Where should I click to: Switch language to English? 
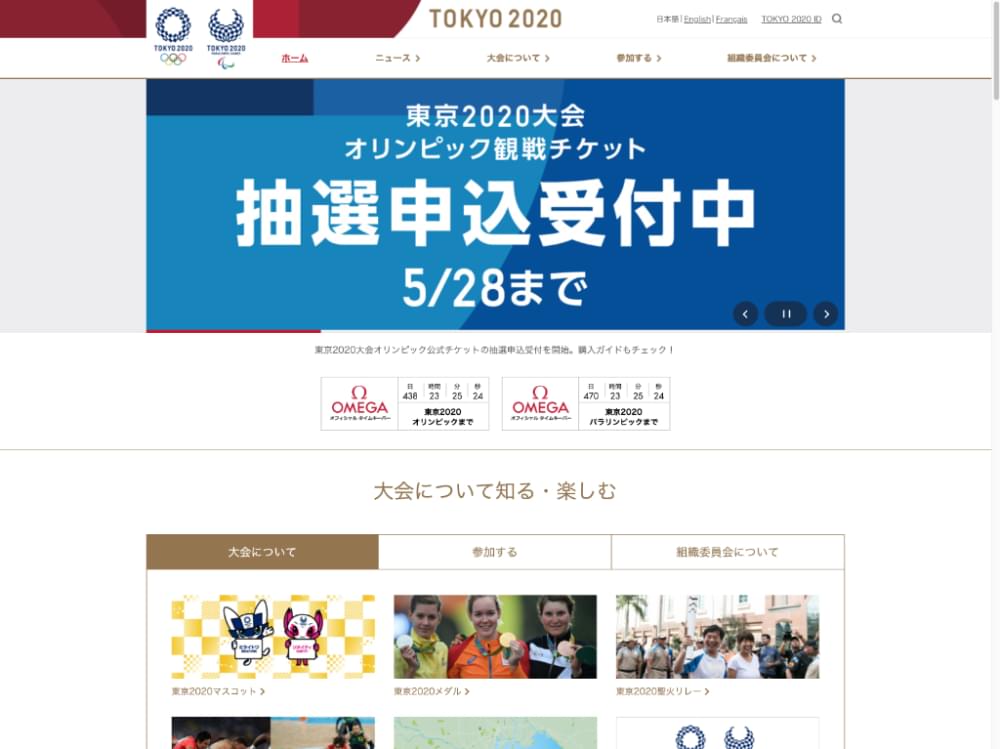pos(697,19)
